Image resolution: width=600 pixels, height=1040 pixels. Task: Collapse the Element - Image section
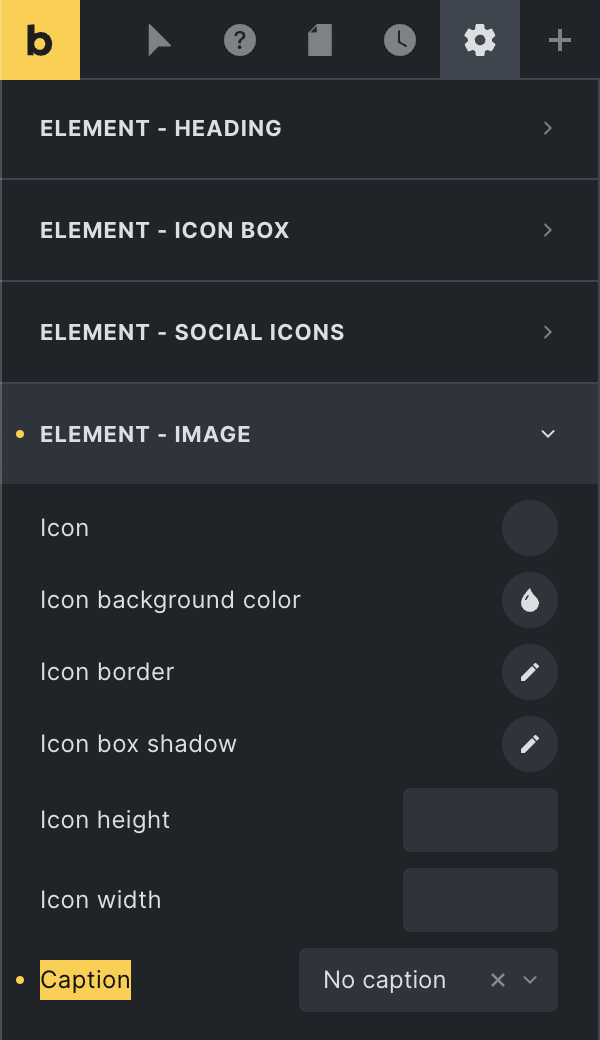point(300,434)
